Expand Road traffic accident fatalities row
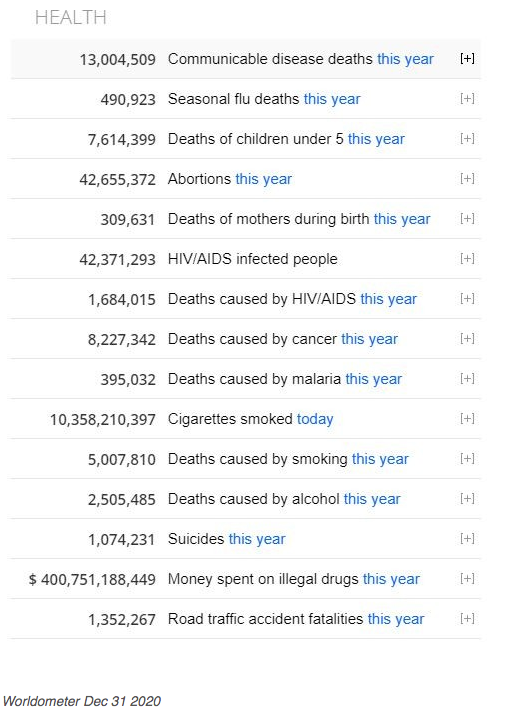Image resolution: width=509 pixels, height=710 pixels. point(467,618)
